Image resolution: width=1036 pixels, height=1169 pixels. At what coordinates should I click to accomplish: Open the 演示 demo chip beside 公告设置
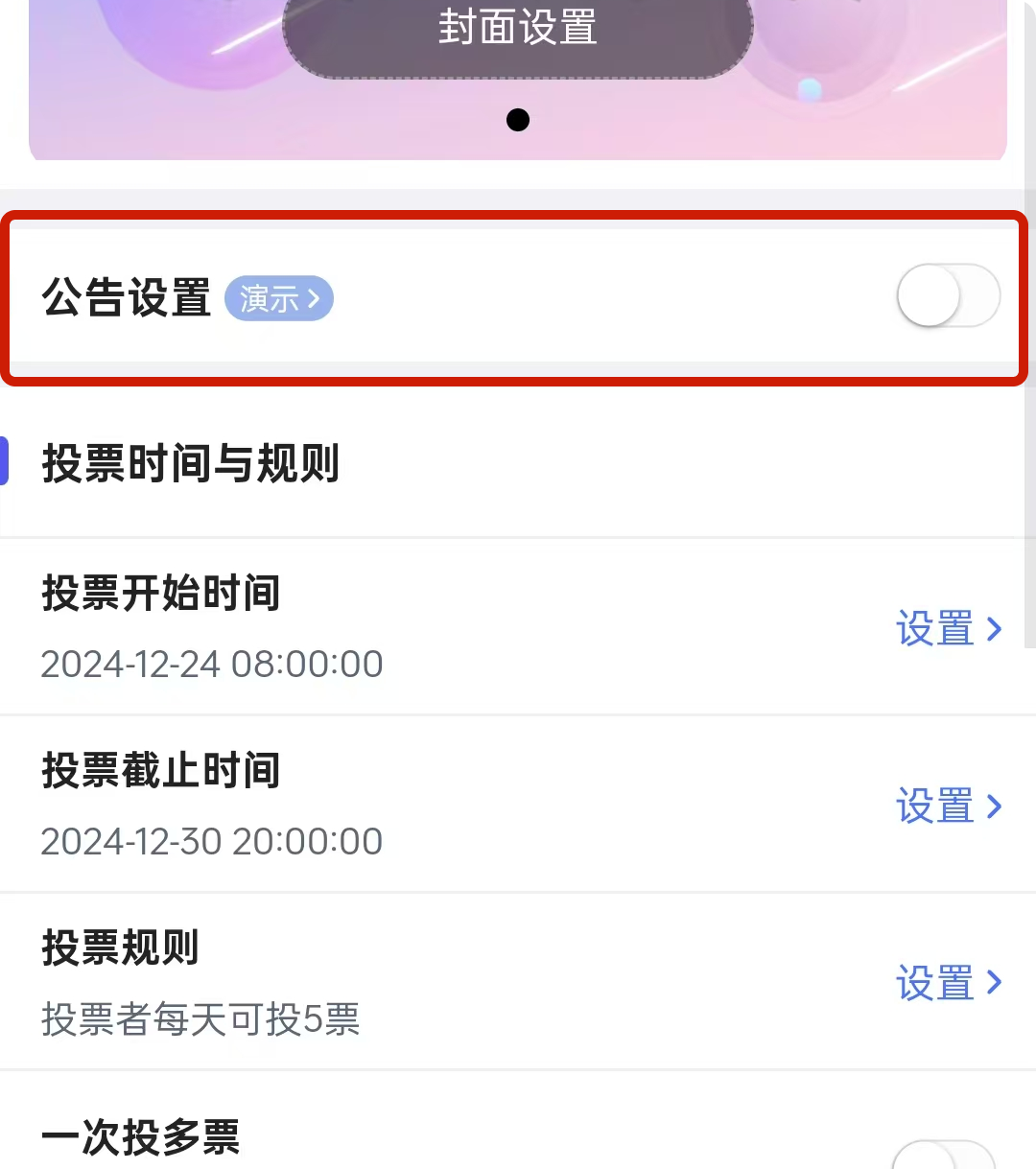tap(279, 299)
